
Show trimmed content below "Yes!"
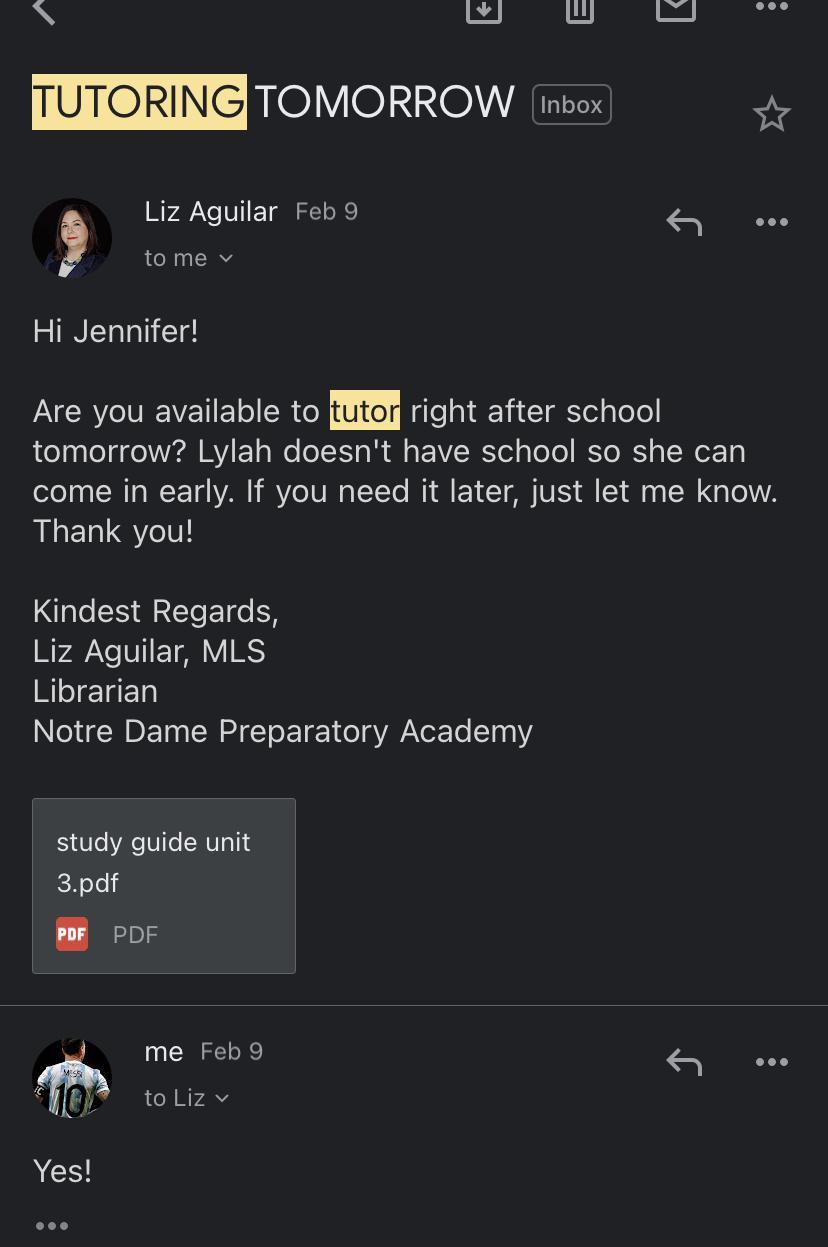(x=52, y=1225)
